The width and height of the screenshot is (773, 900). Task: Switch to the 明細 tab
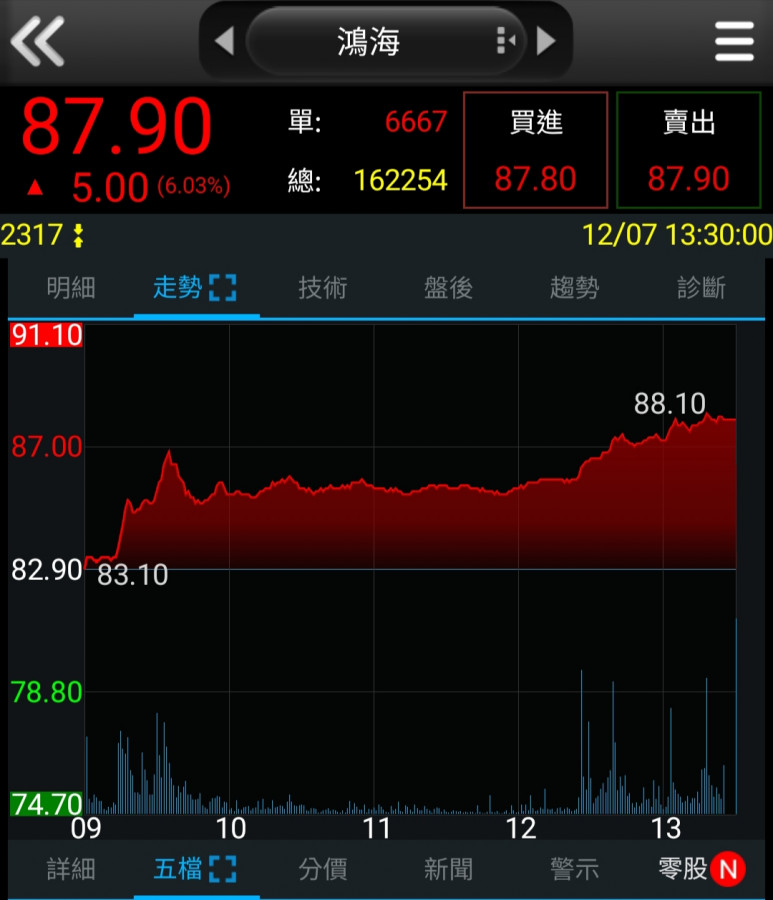tap(71, 289)
